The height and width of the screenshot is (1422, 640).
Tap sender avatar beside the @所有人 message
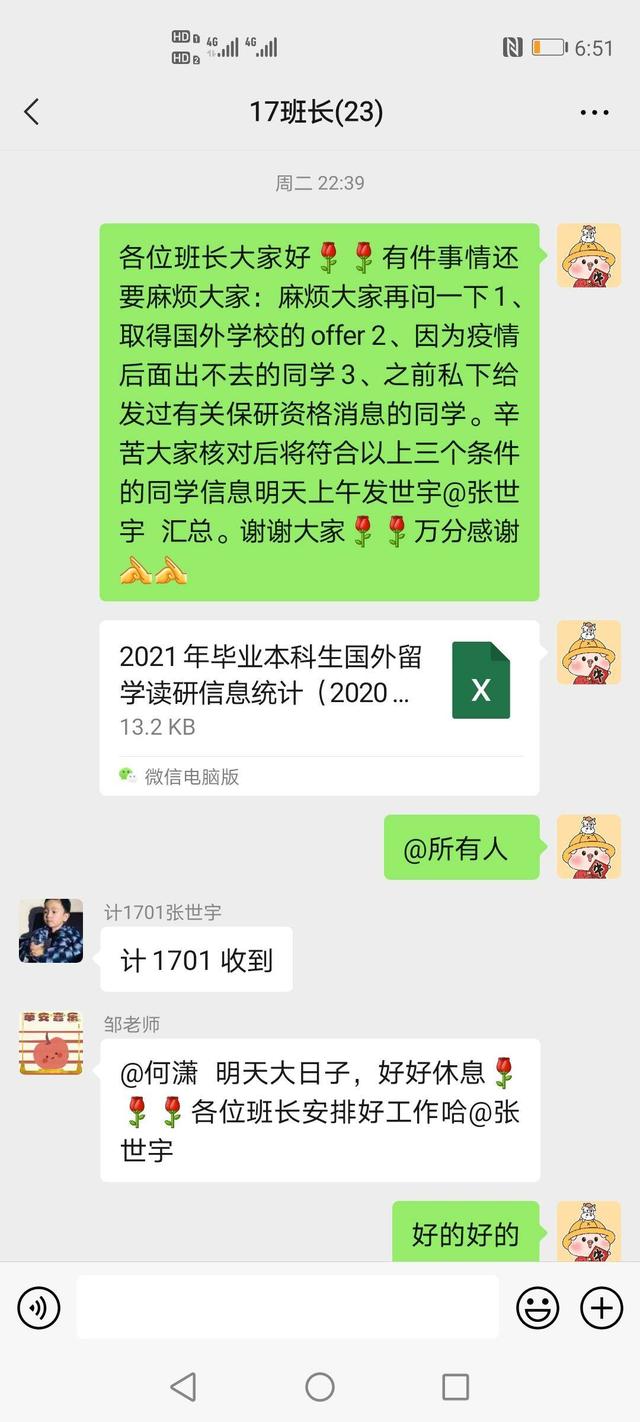point(588,847)
